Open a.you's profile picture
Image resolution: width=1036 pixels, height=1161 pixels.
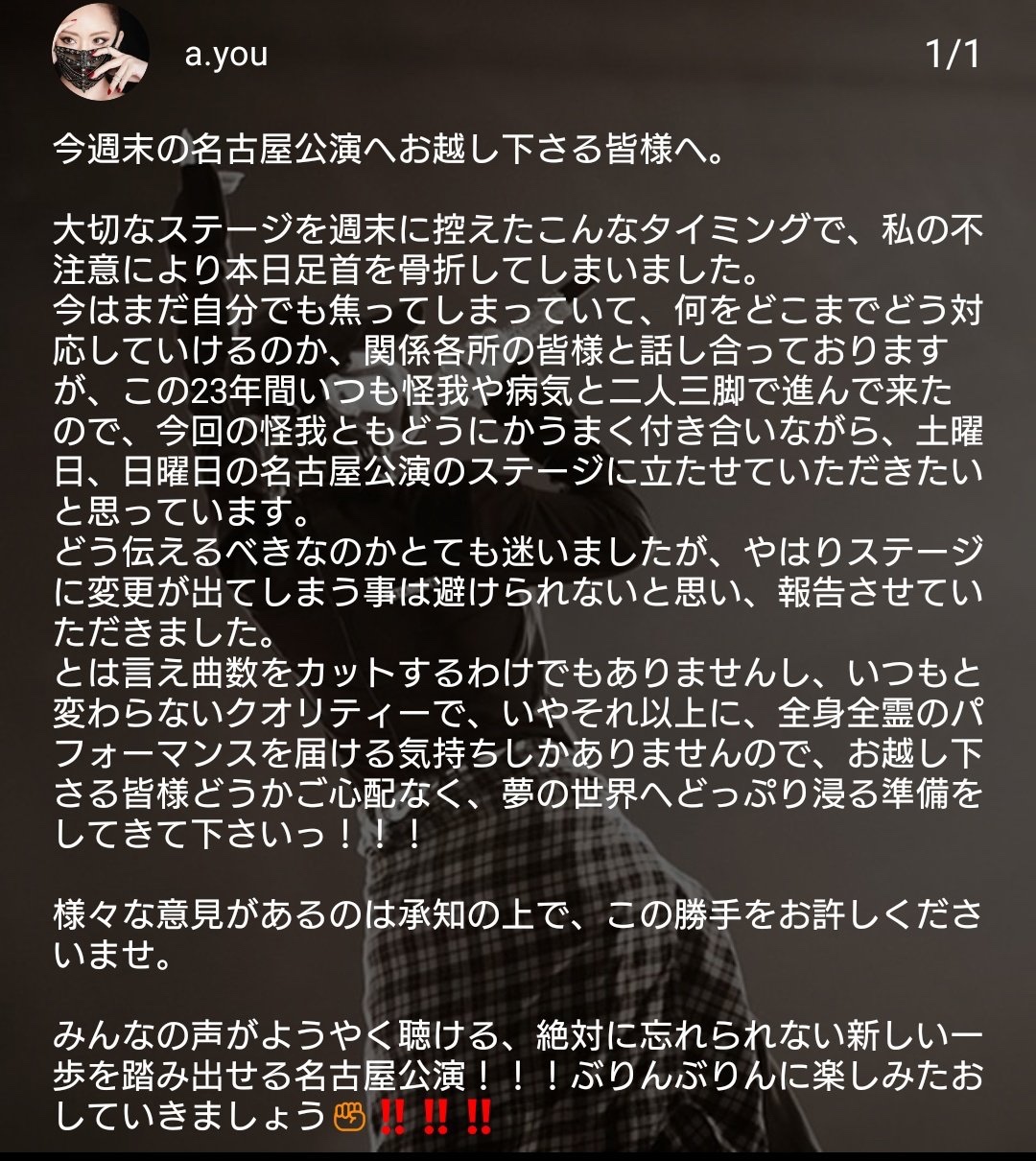[100, 55]
